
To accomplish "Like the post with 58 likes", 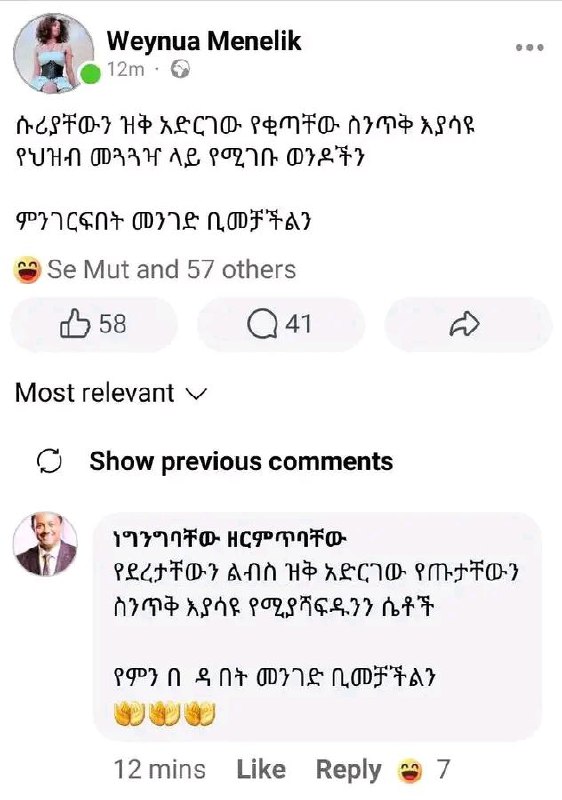I will 94,324.
